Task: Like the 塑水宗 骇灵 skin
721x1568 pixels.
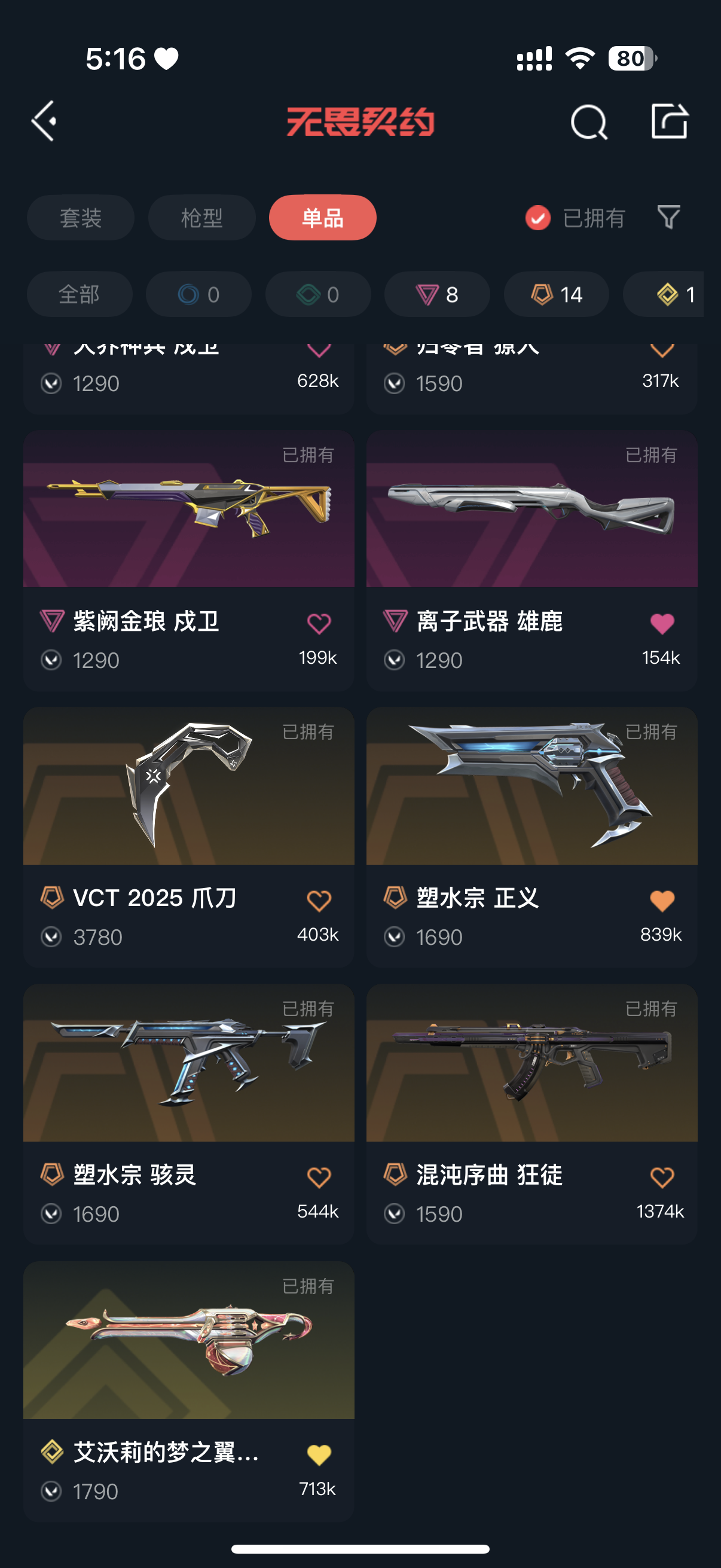Action: [319, 1177]
